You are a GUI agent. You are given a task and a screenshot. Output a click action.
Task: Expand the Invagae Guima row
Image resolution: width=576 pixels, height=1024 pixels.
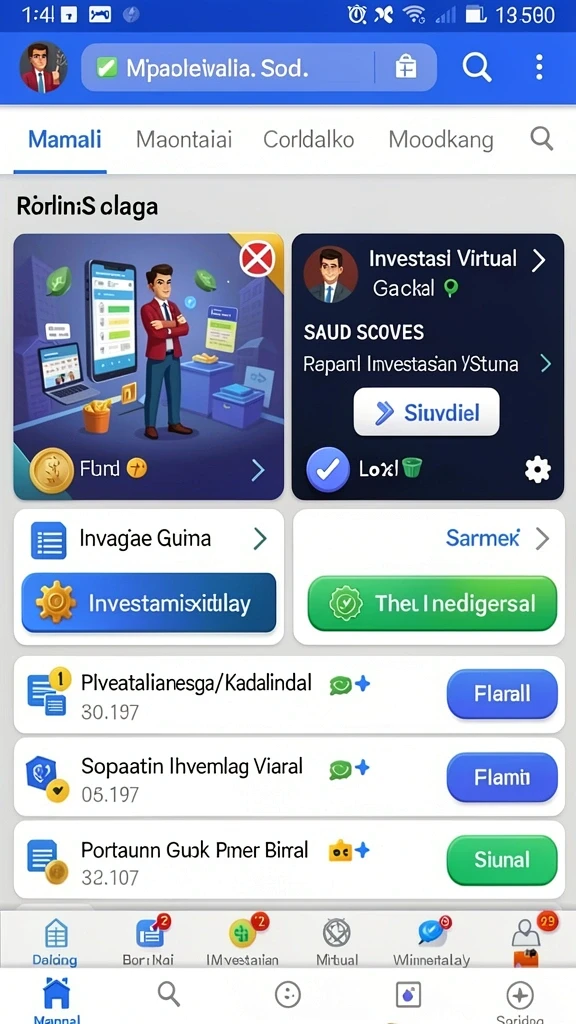click(149, 539)
